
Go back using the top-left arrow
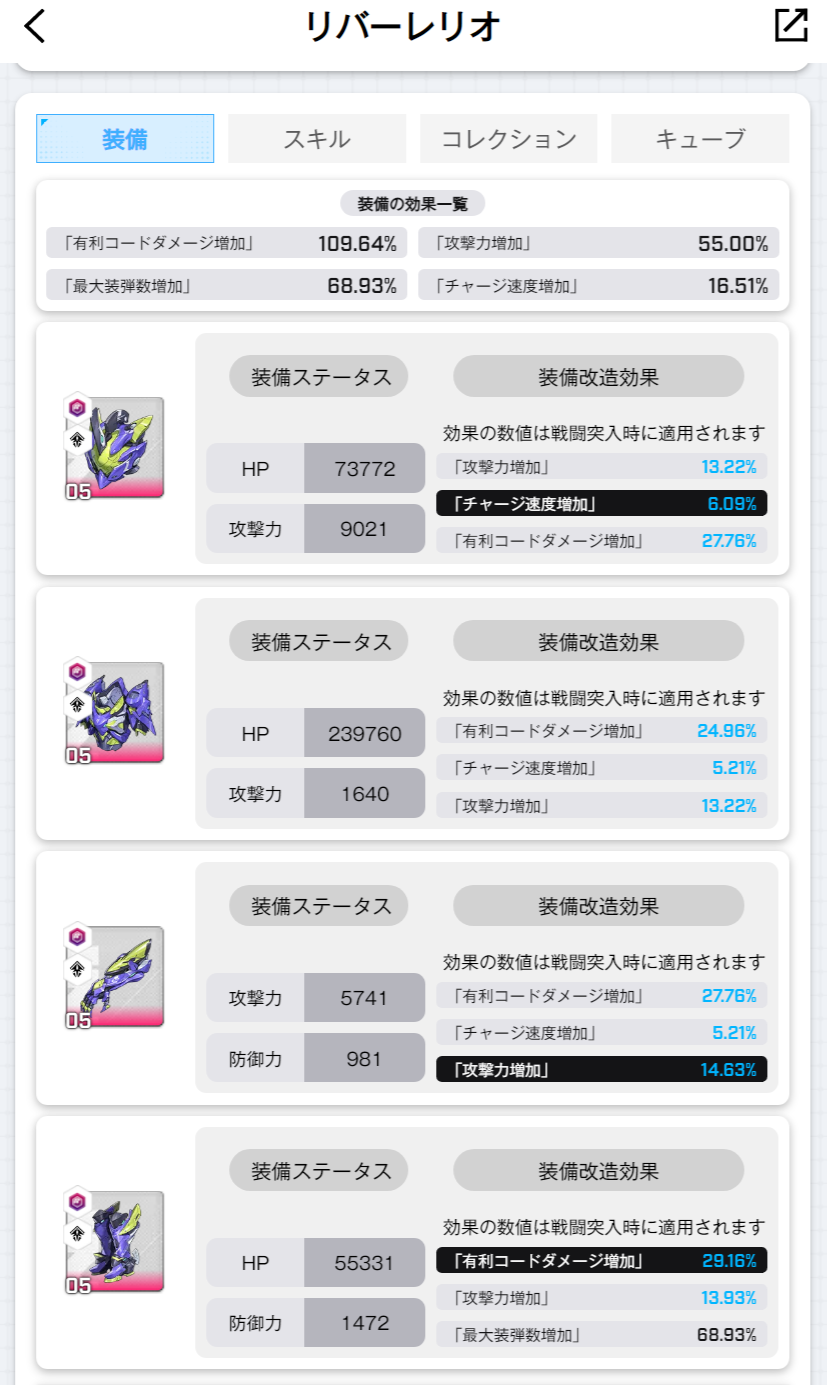35,27
